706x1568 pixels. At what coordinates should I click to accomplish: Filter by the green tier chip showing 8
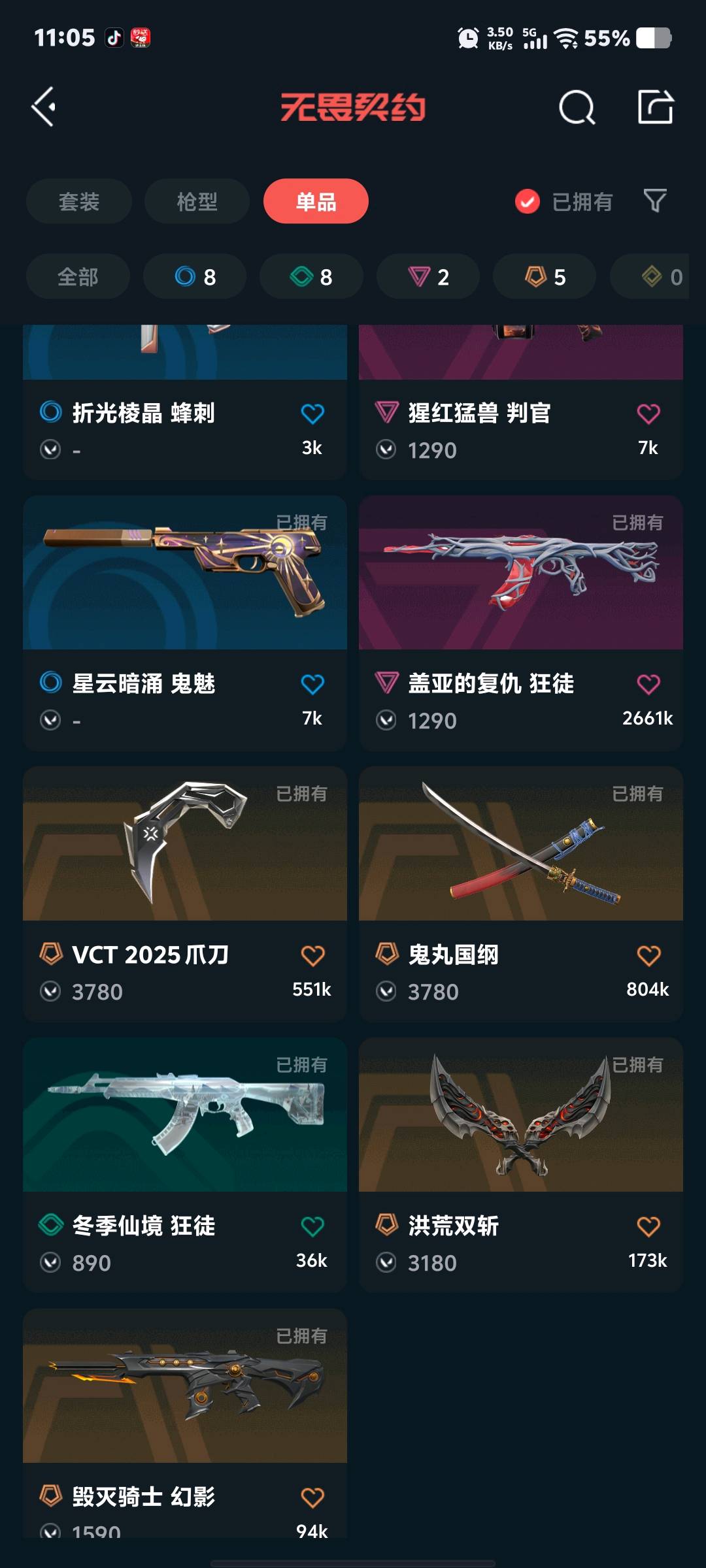click(311, 277)
